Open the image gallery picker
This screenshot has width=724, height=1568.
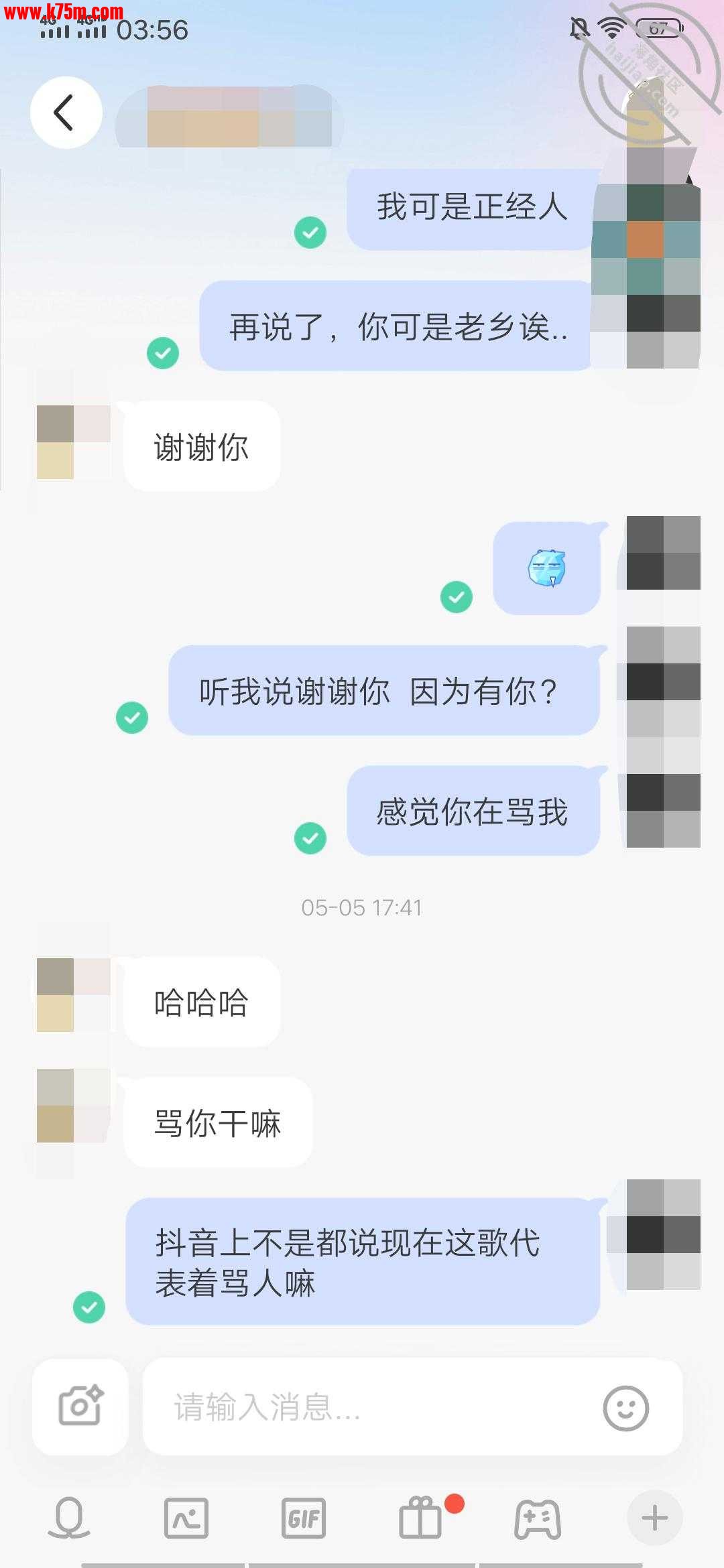click(186, 1518)
